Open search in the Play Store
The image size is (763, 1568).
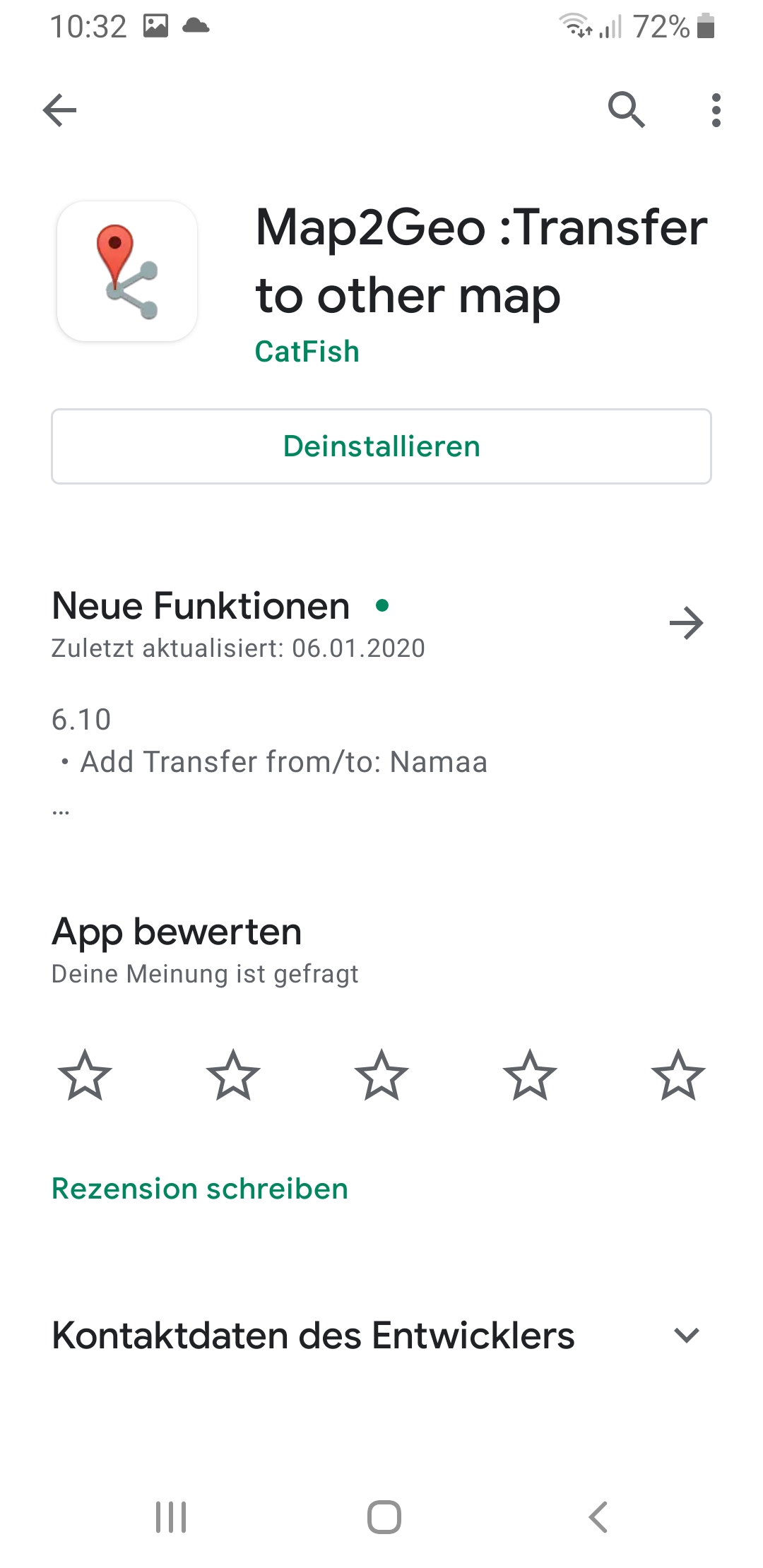coord(627,110)
